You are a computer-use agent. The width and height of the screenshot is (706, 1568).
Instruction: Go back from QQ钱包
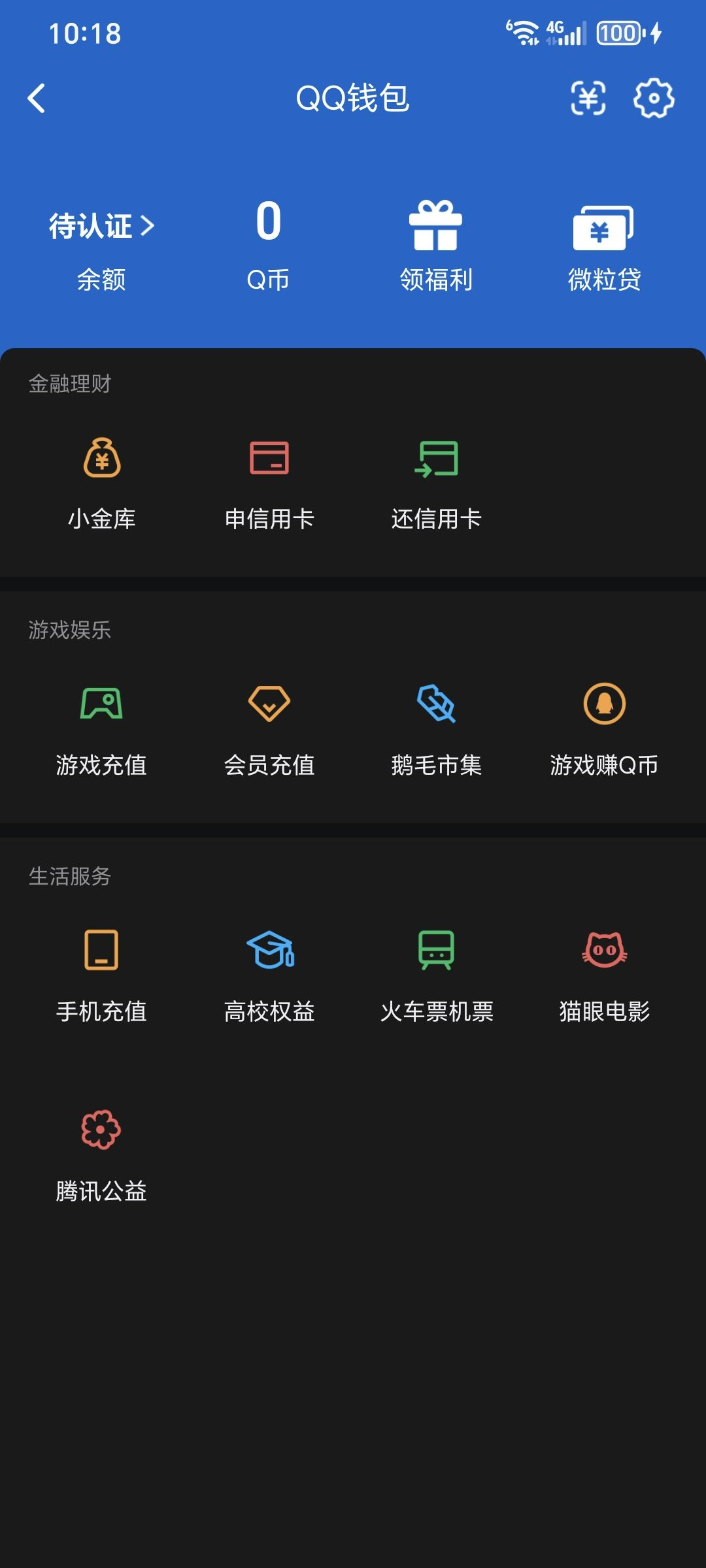pyautogui.click(x=37, y=99)
